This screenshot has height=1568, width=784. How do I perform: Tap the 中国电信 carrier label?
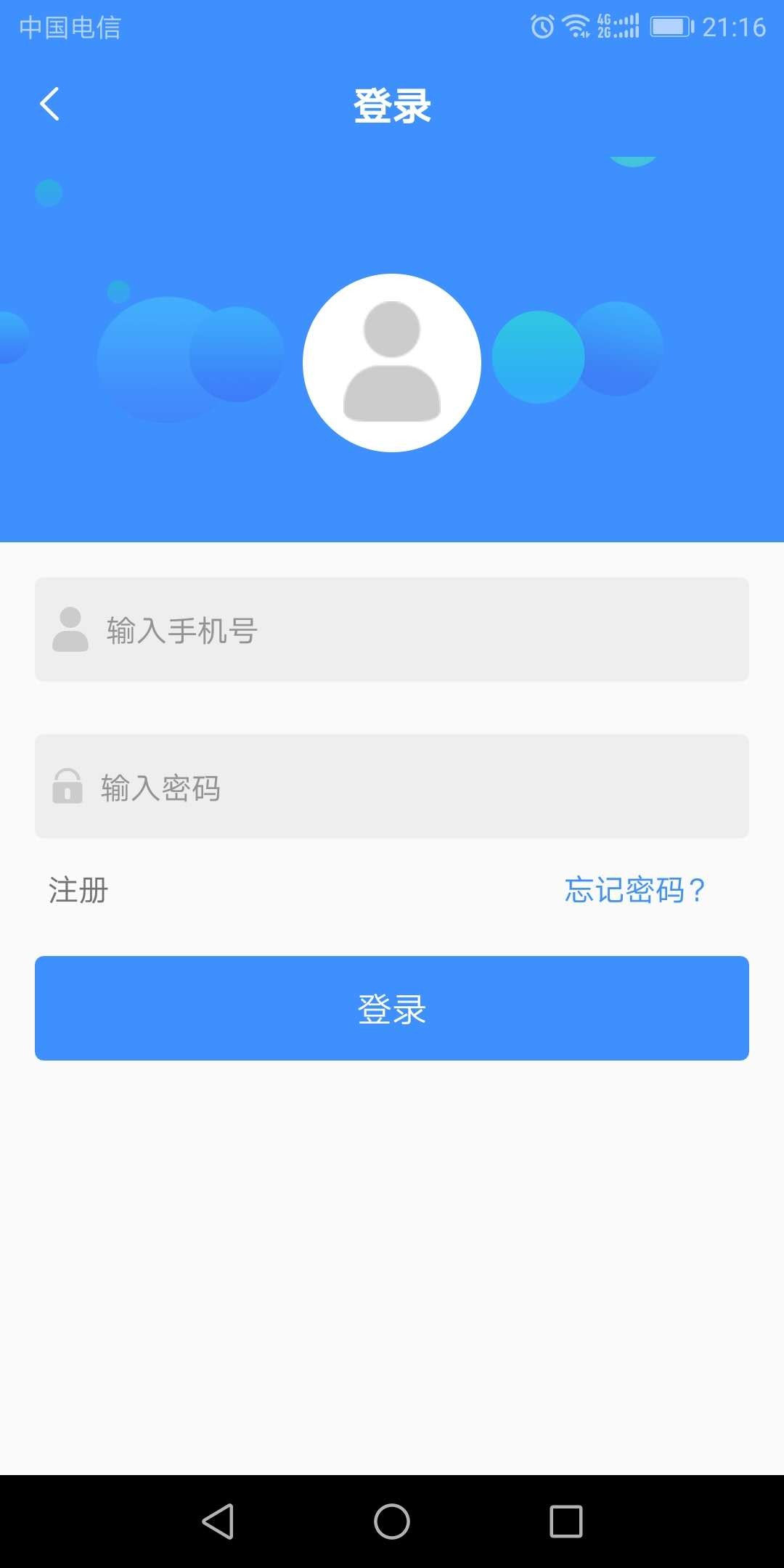[x=70, y=28]
